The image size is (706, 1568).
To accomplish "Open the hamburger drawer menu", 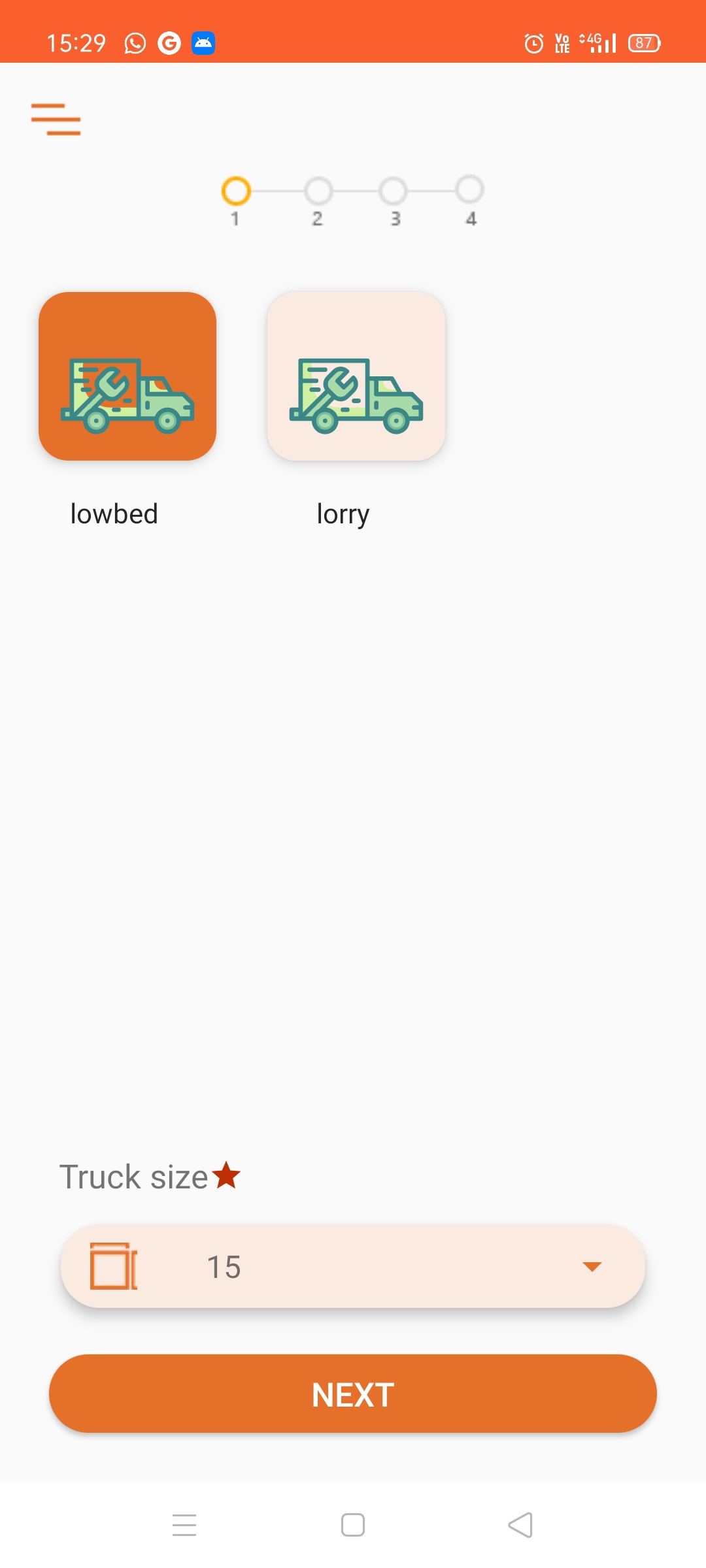I will pos(56,120).
